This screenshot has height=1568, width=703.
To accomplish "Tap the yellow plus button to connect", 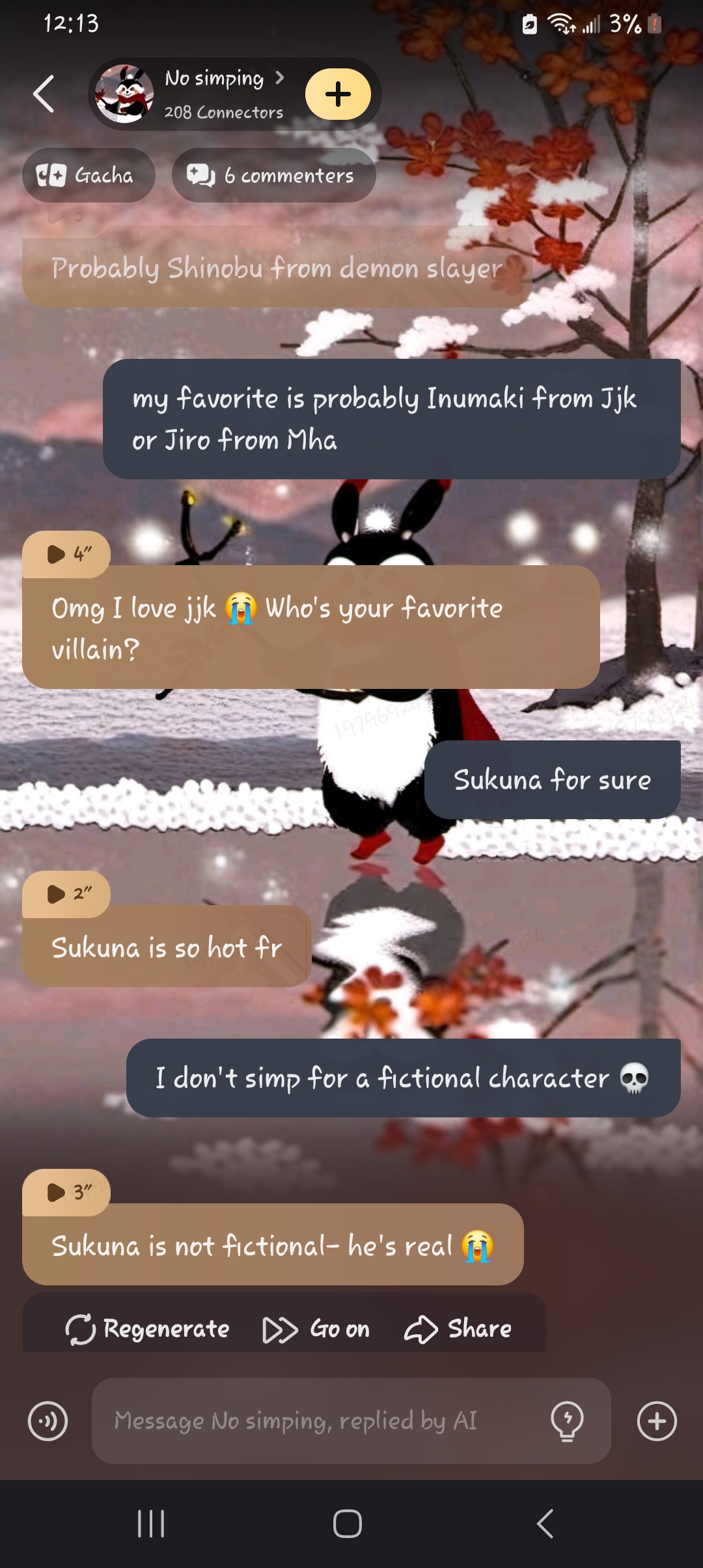I will click(338, 94).
